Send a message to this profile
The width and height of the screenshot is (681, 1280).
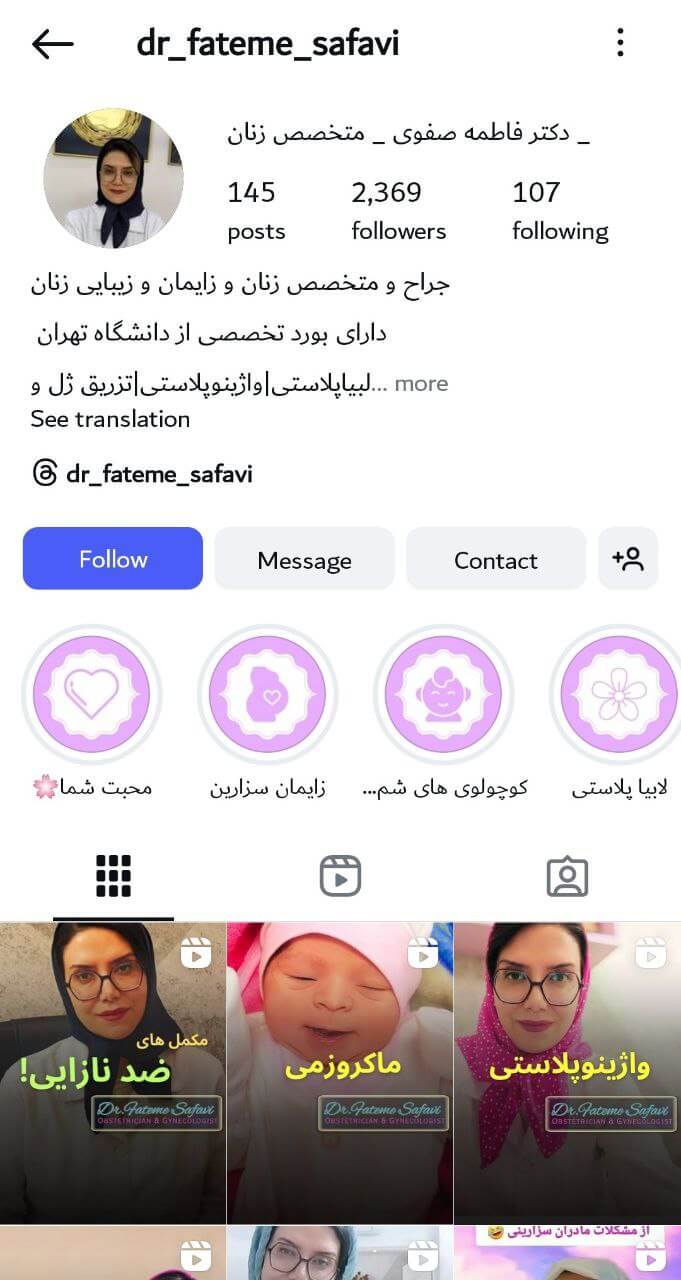[304, 559]
